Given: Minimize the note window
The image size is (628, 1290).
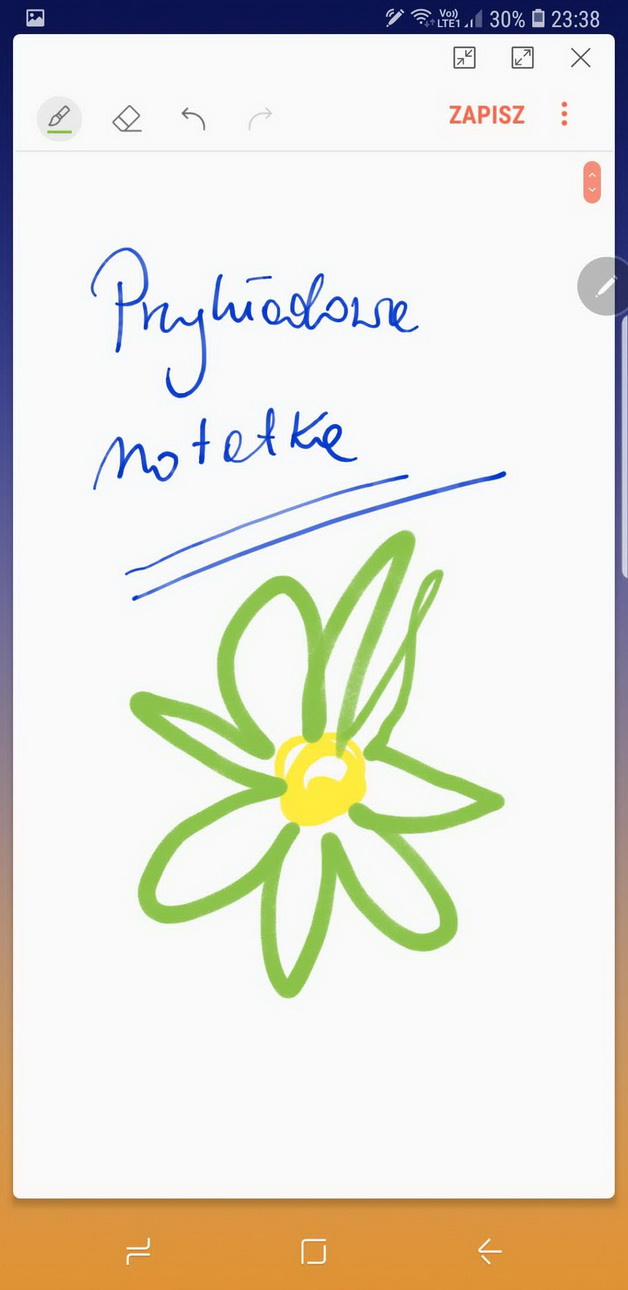Looking at the screenshot, I should coord(465,57).
